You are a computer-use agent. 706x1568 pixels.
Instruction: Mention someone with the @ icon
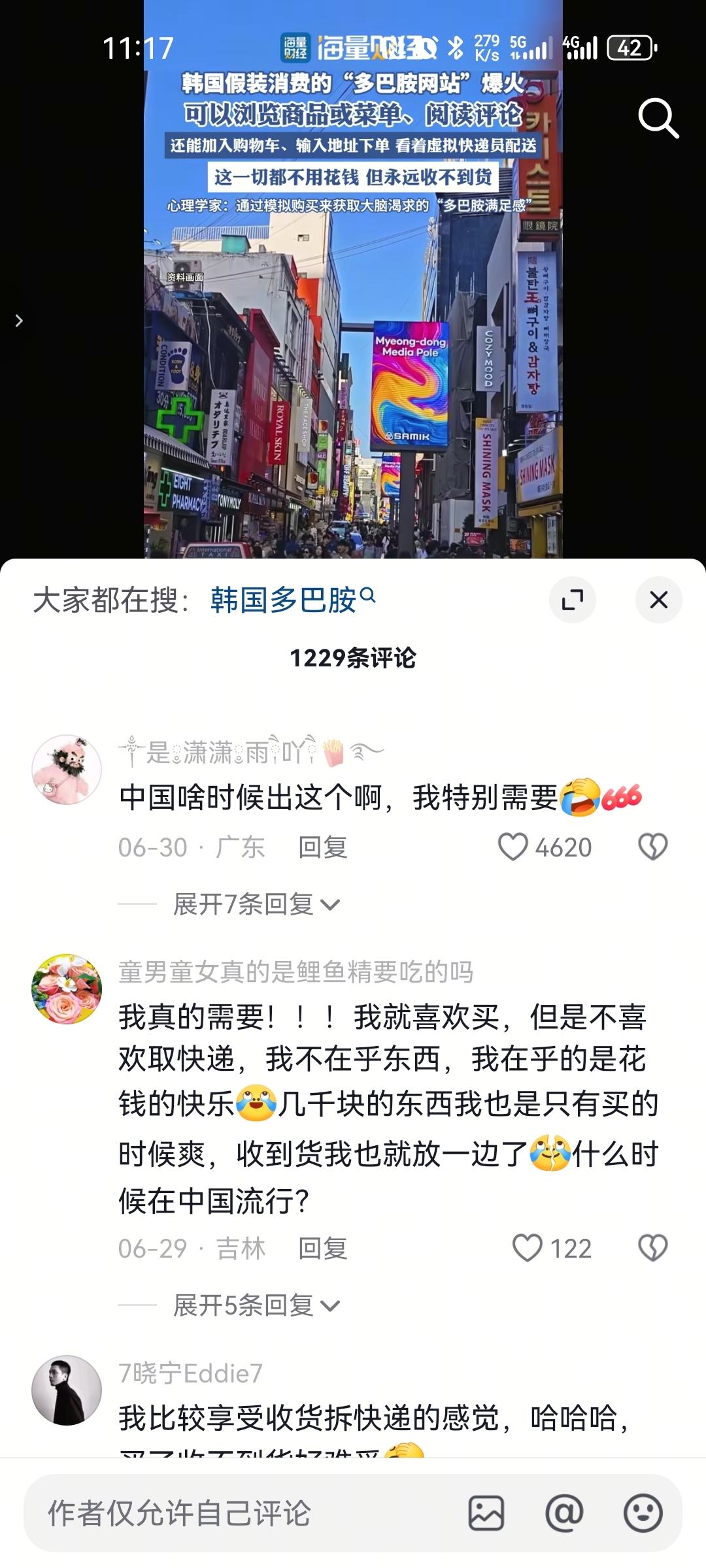point(564,1513)
